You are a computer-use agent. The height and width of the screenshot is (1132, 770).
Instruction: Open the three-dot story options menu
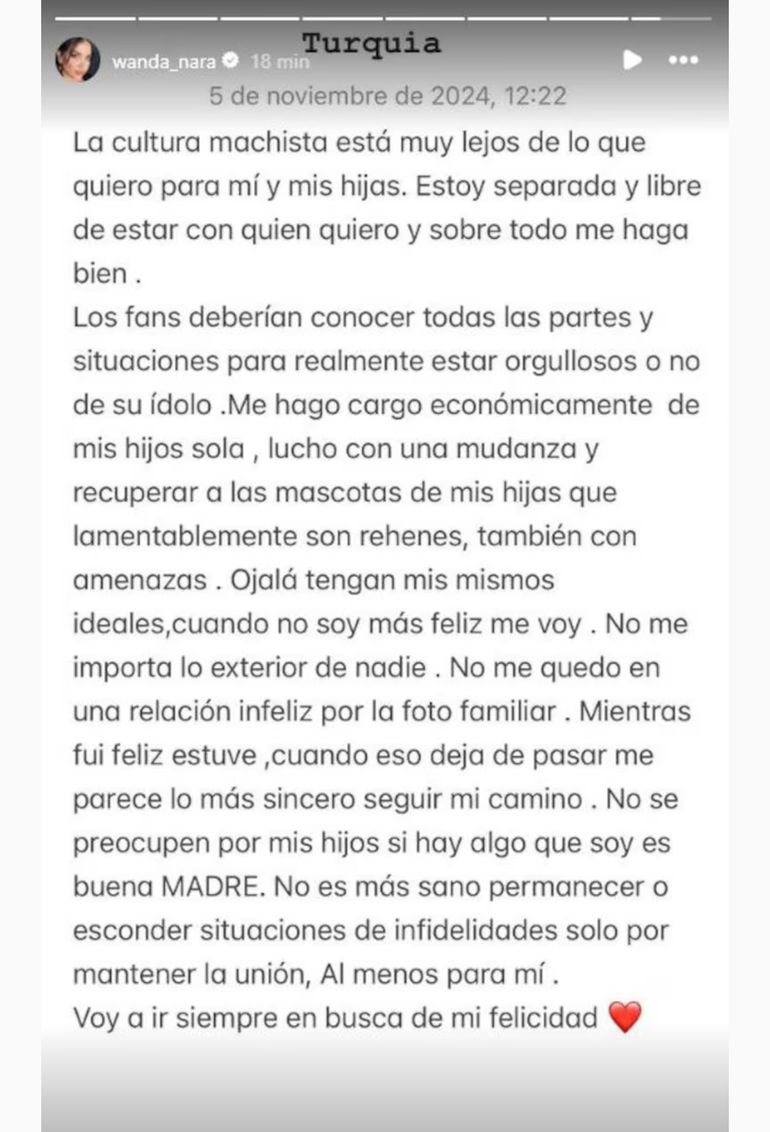click(683, 60)
